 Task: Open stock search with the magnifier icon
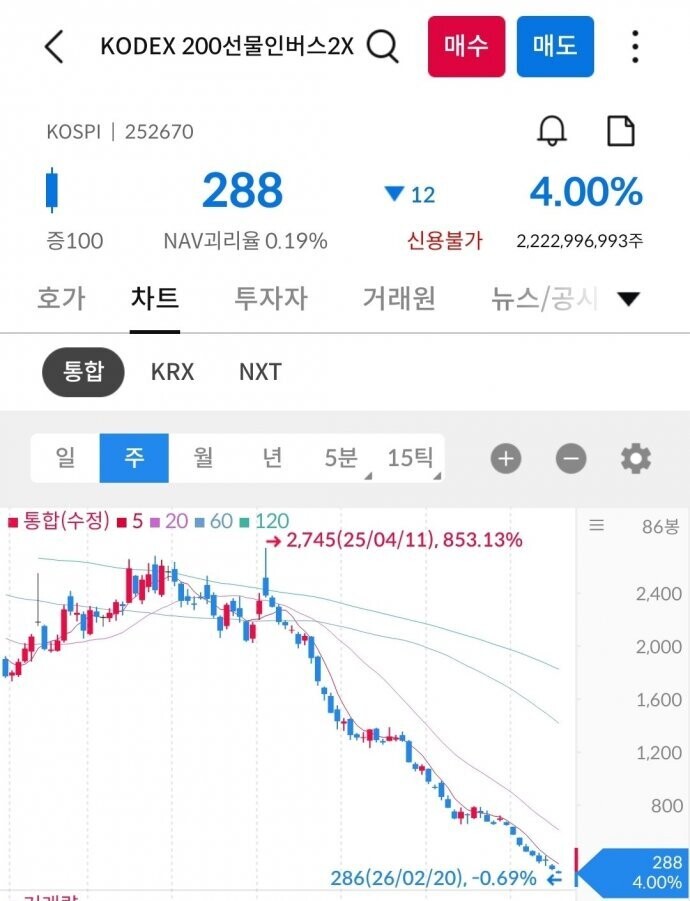[383, 46]
